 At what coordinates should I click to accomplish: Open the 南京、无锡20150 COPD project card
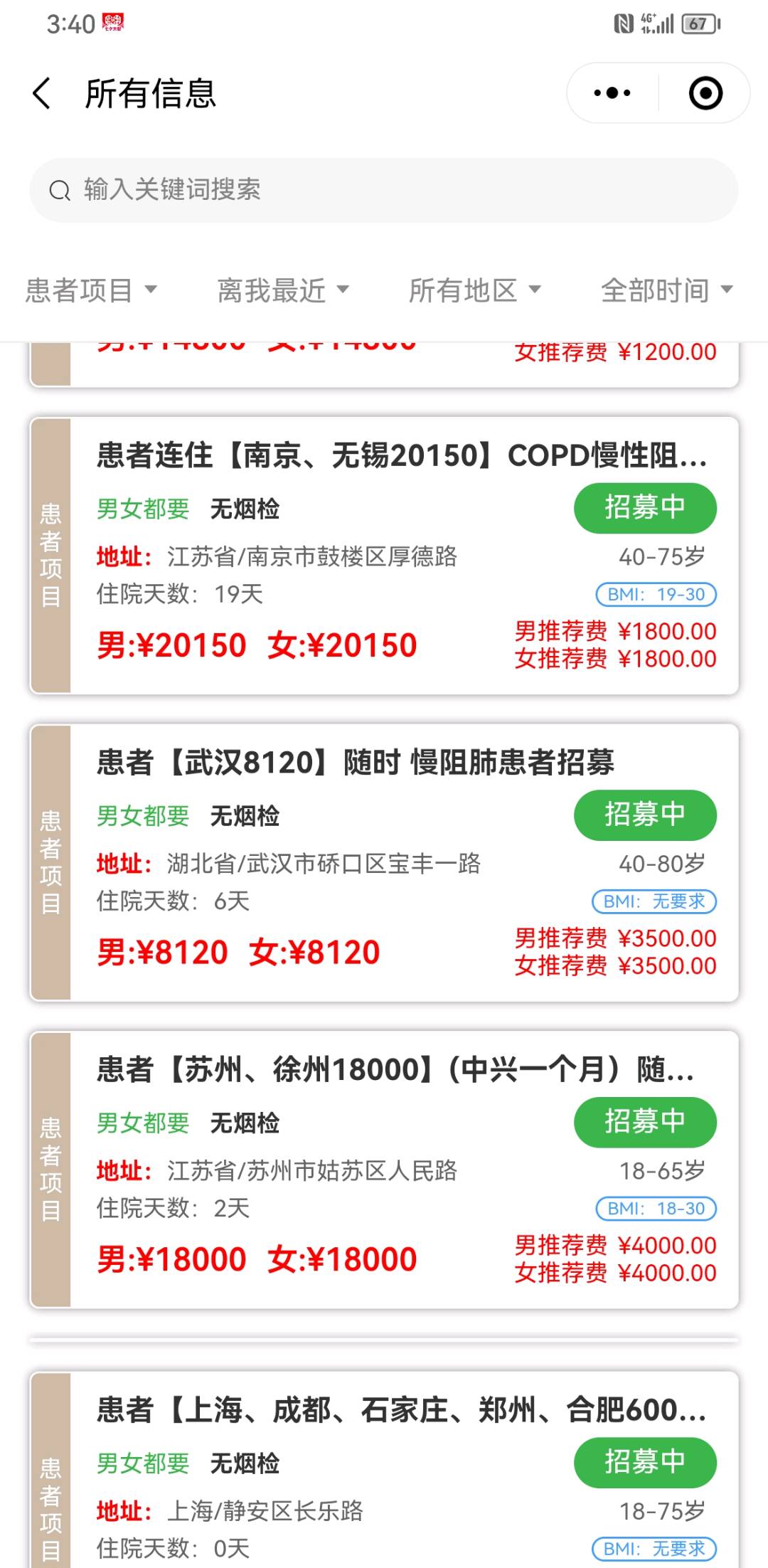point(384,556)
